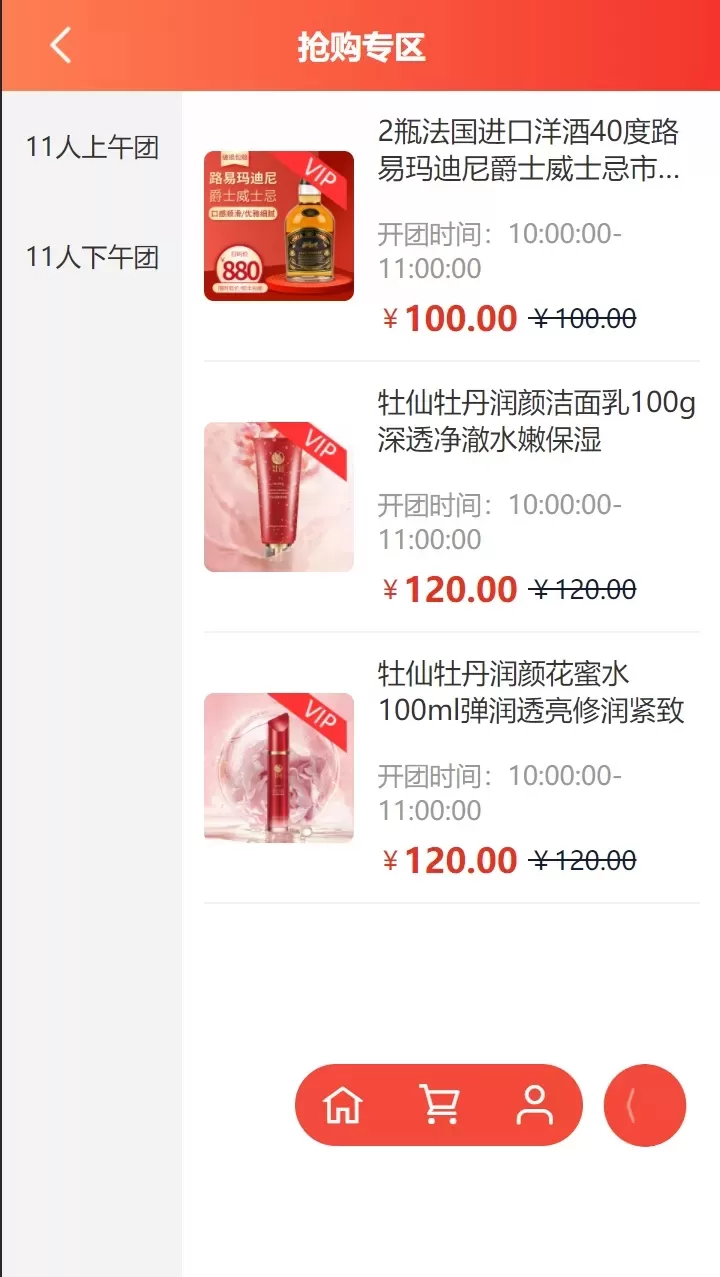Go back using the header arrow
Screen dimensions: 720x1277
click(x=61, y=46)
